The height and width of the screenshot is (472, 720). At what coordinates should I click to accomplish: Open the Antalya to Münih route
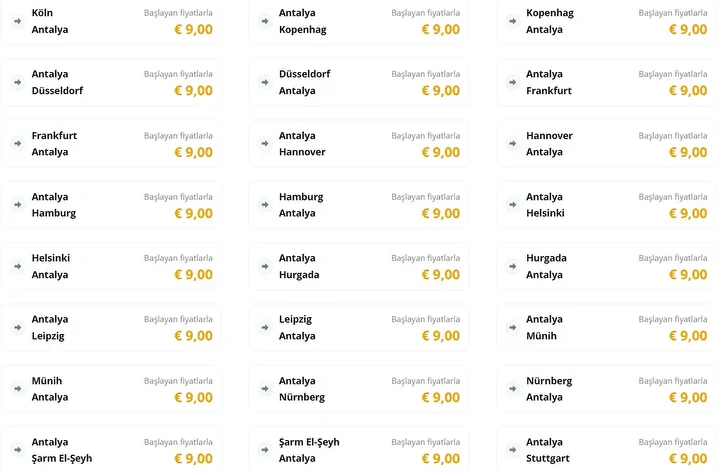pyautogui.click(x=605, y=327)
